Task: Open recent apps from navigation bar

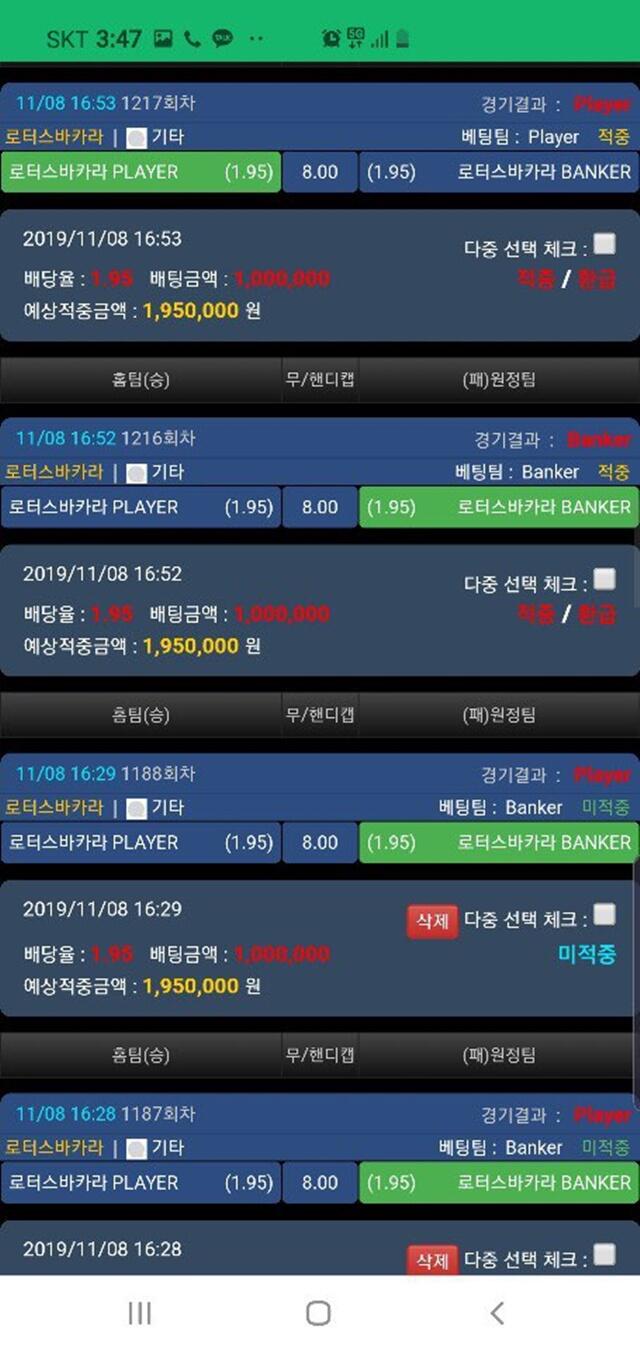Action: (x=140, y=1313)
